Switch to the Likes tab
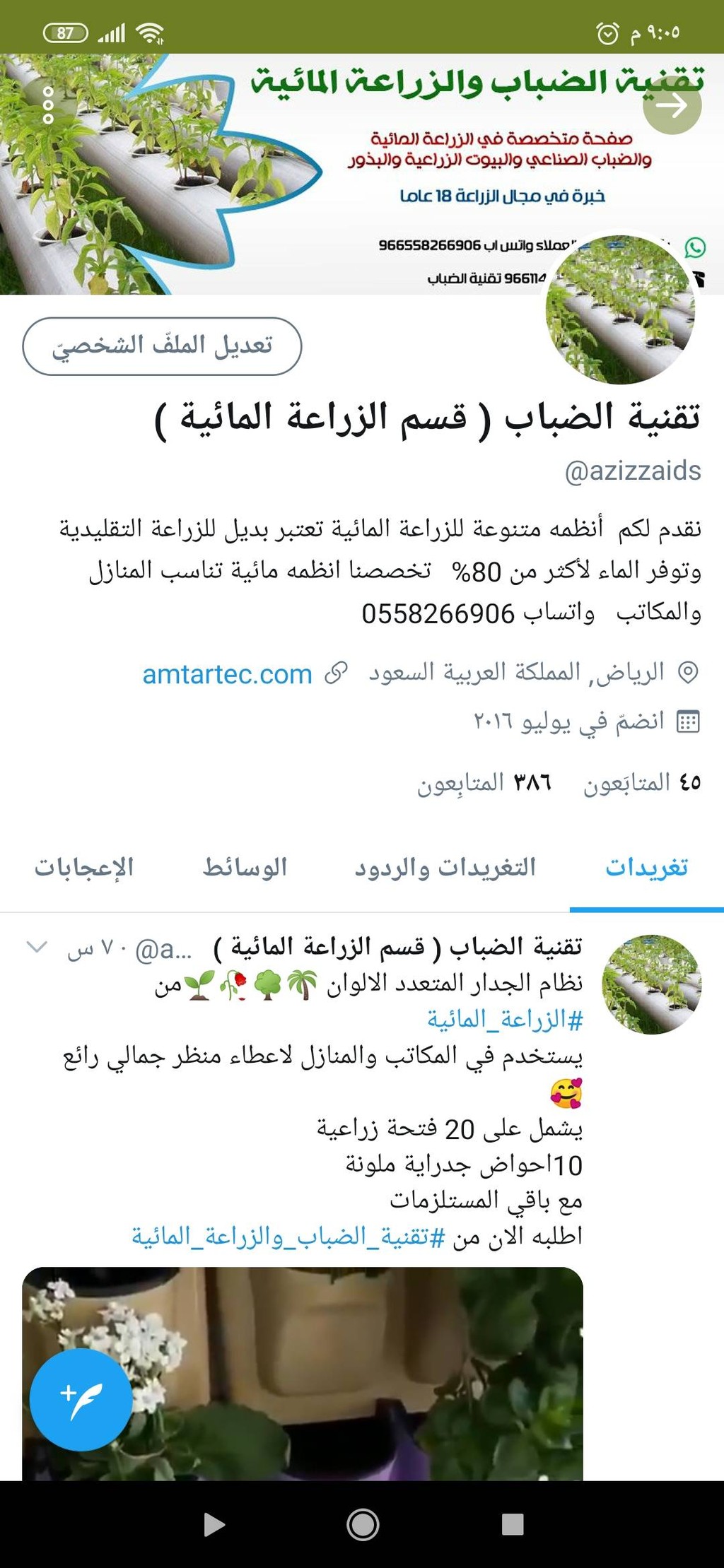This screenshot has width=724, height=1568. click(x=84, y=867)
